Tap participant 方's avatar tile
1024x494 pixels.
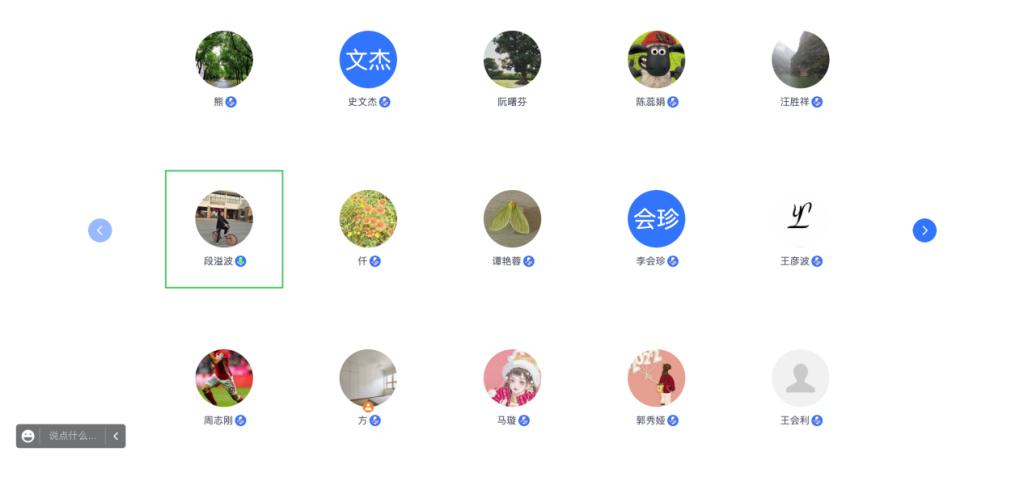368,378
